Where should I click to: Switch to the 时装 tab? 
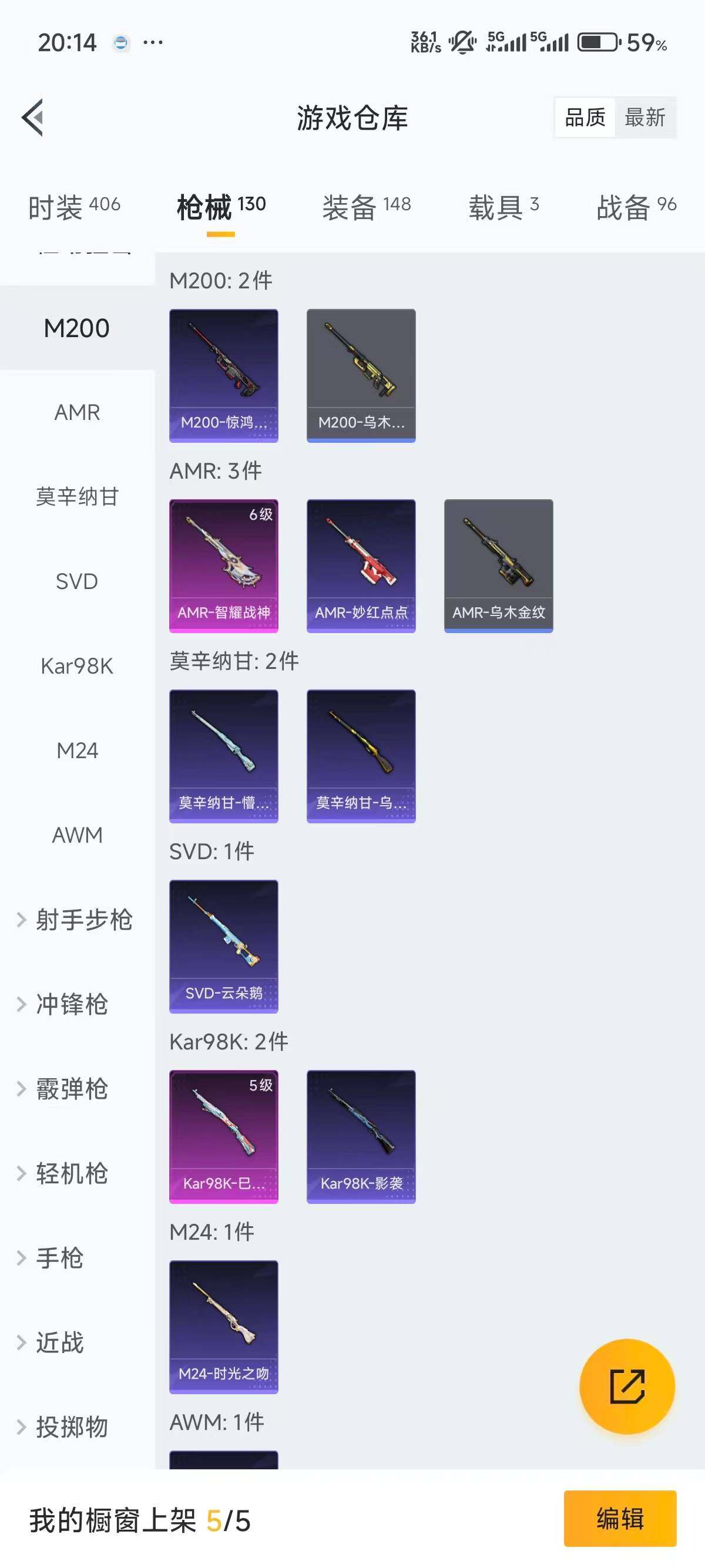click(x=73, y=207)
